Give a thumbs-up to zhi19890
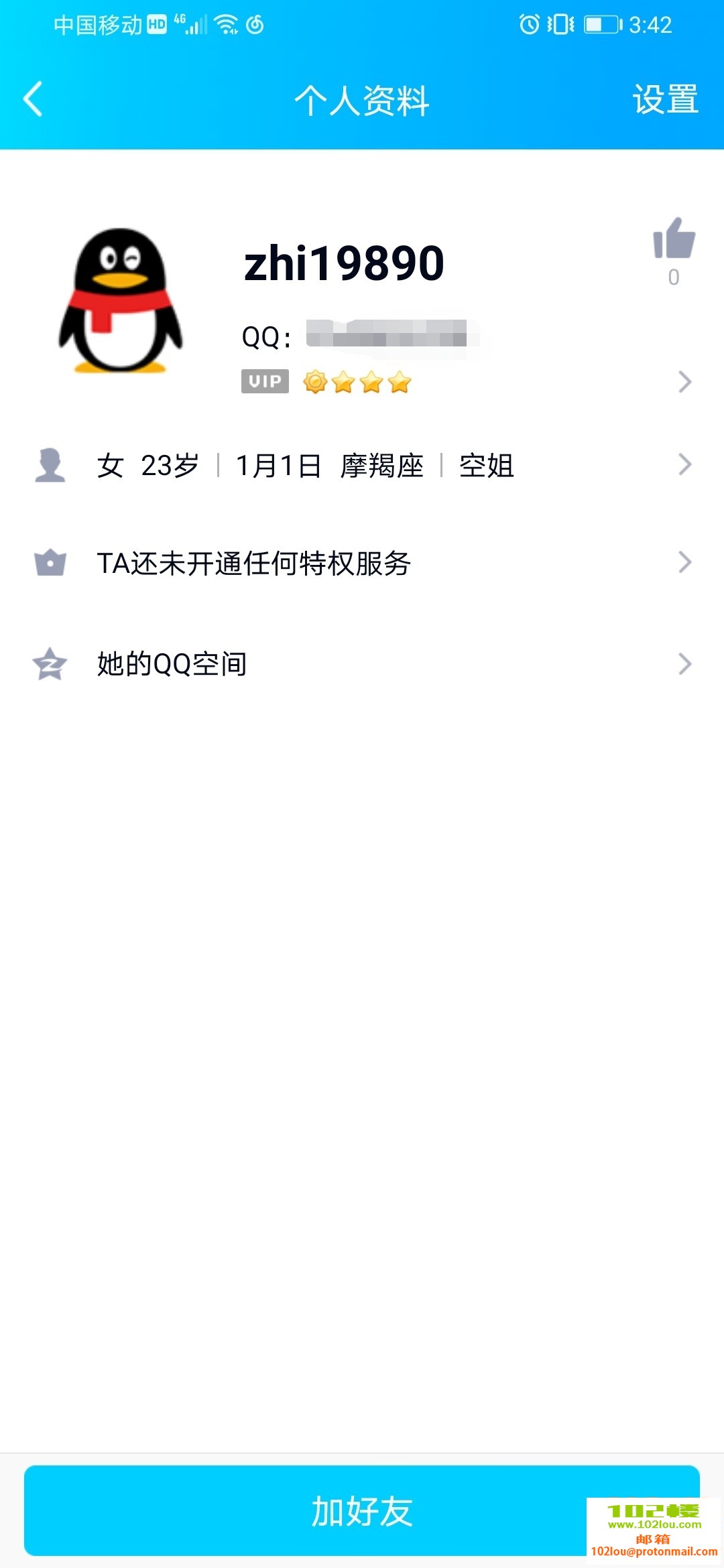724x1568 pixels. point(674,239)
